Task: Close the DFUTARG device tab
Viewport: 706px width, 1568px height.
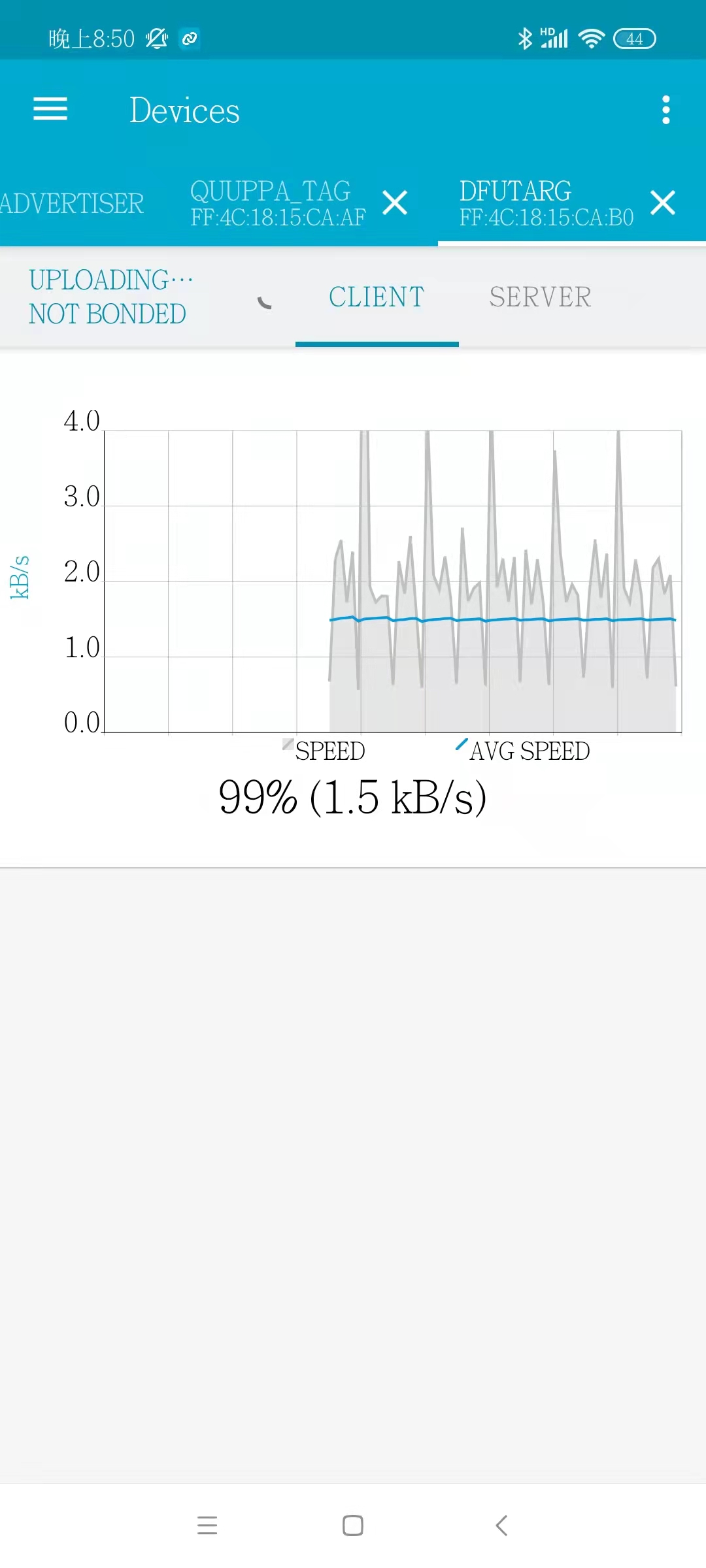Action: click(663, 203)
